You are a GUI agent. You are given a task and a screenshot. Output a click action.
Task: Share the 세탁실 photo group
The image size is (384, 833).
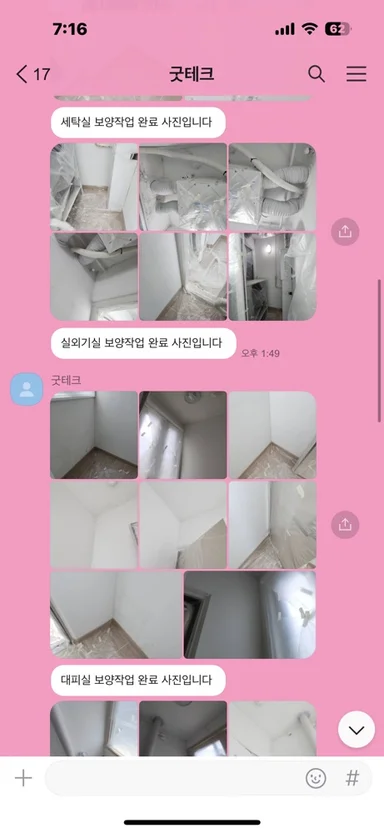click(345, 232)
